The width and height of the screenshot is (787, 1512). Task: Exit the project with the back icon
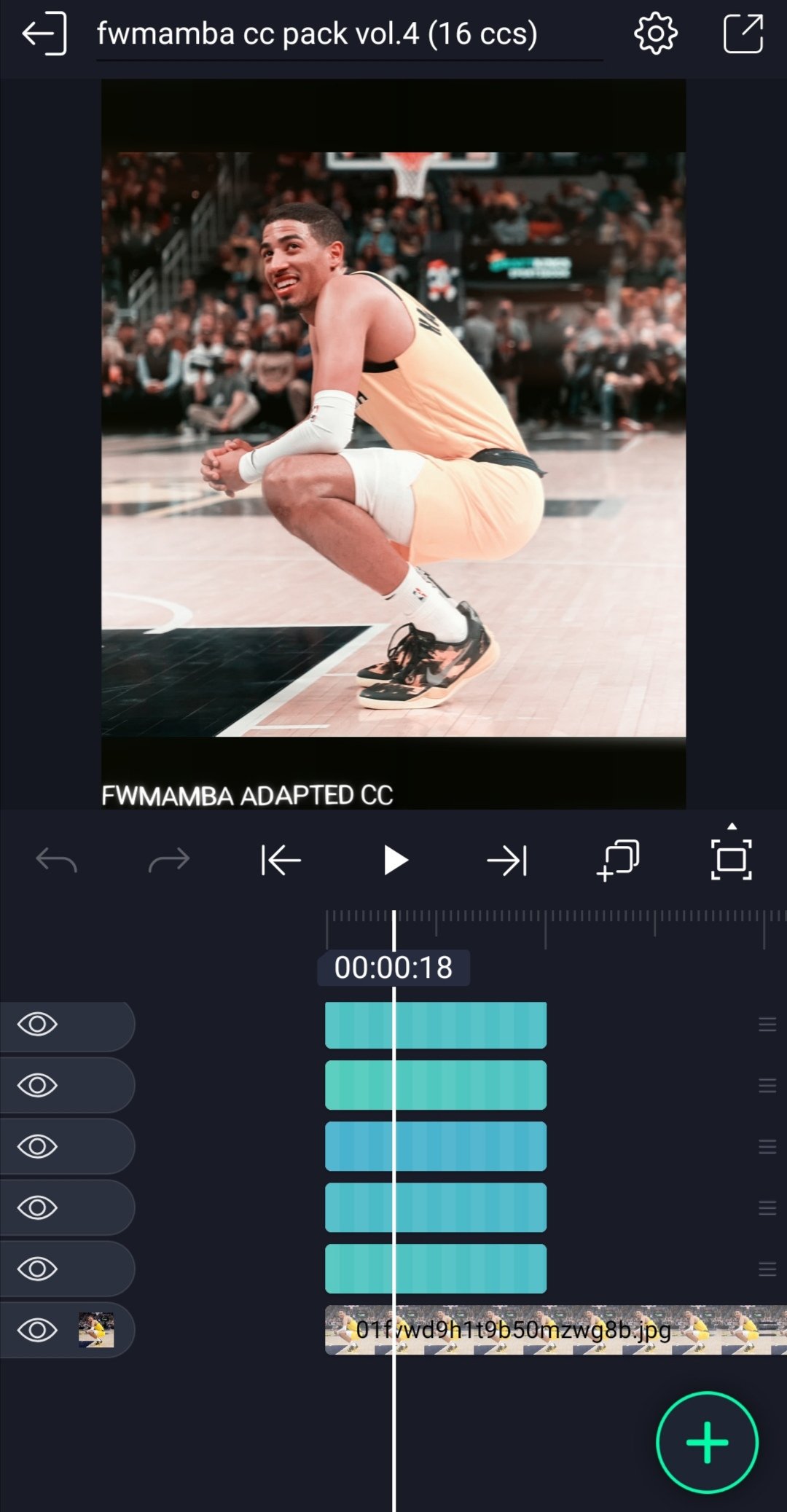(x=44, y=34)
